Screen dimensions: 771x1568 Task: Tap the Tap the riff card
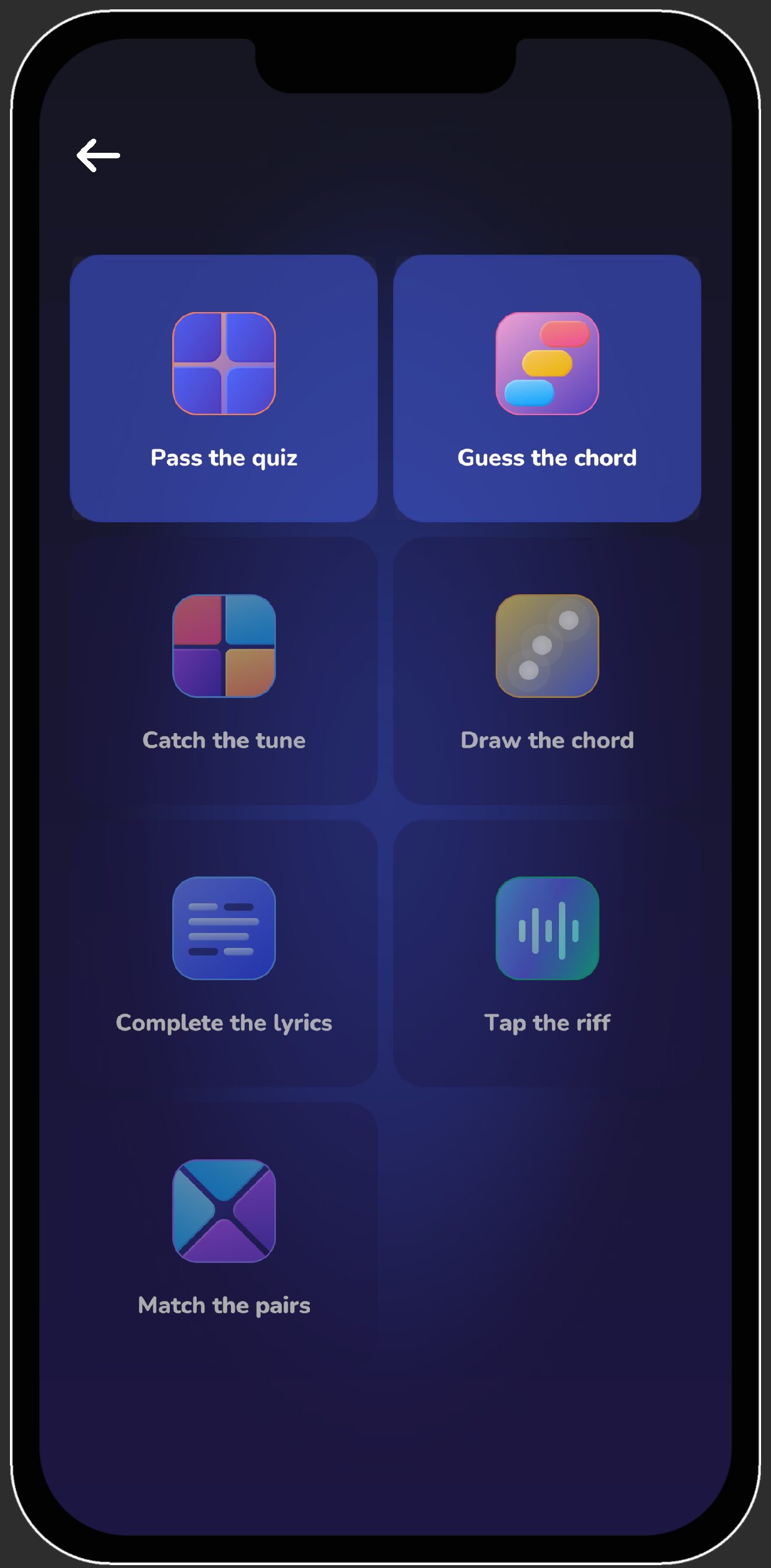547,953
